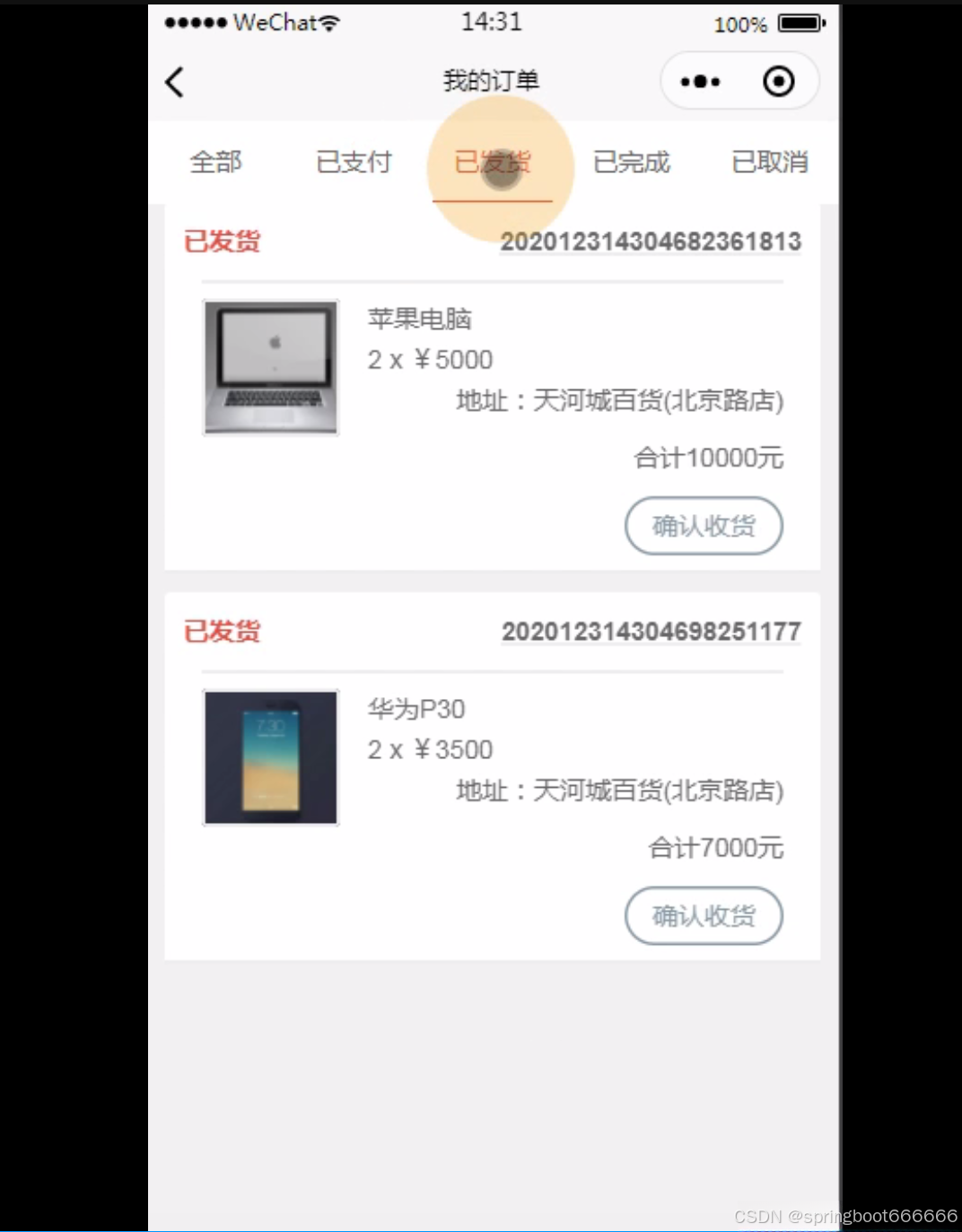962x1232 pixels.
Task: Go back from 我的订单 page
Action: [175, 82]
